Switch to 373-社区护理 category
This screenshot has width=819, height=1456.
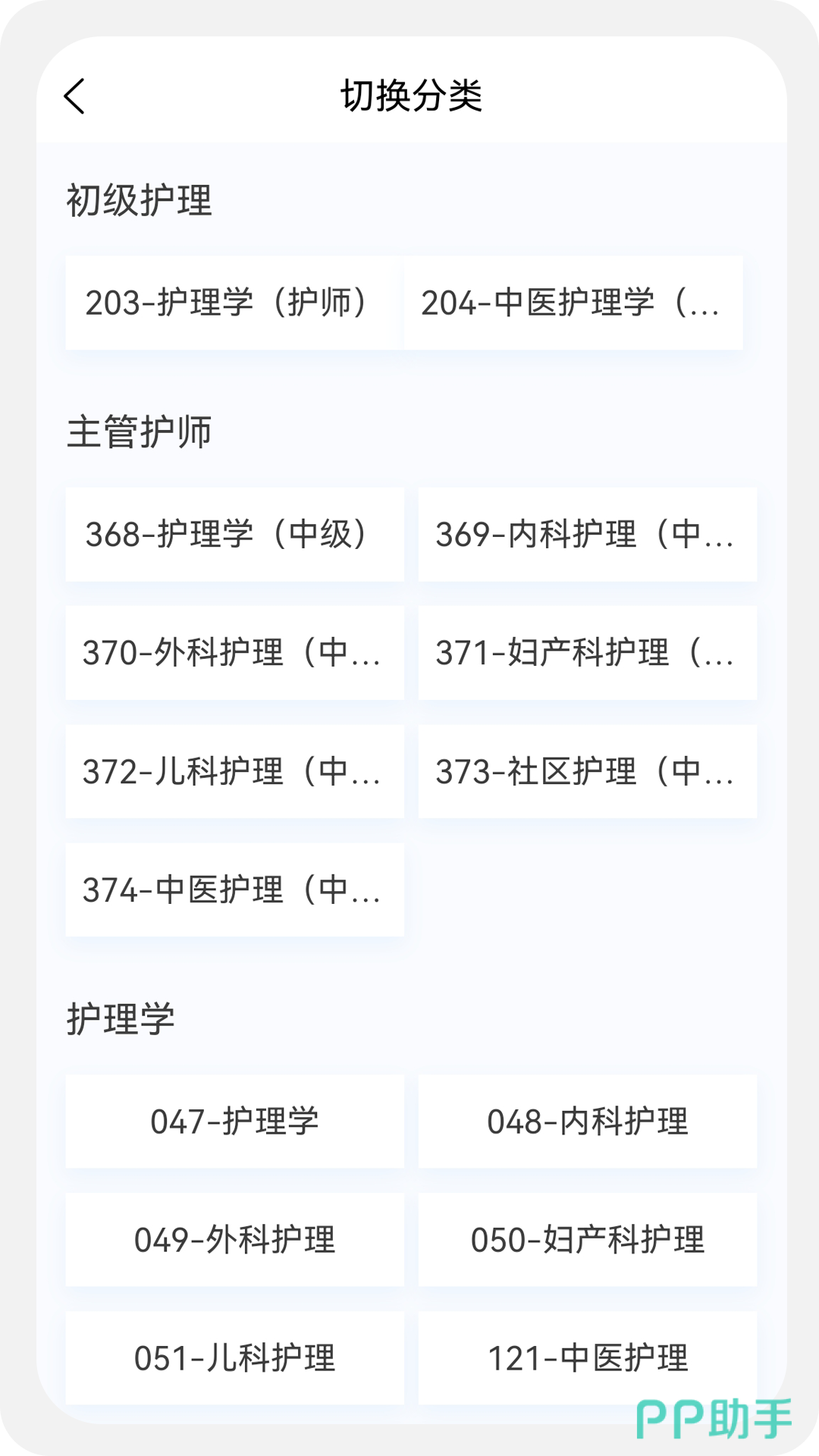click(587, 771)
